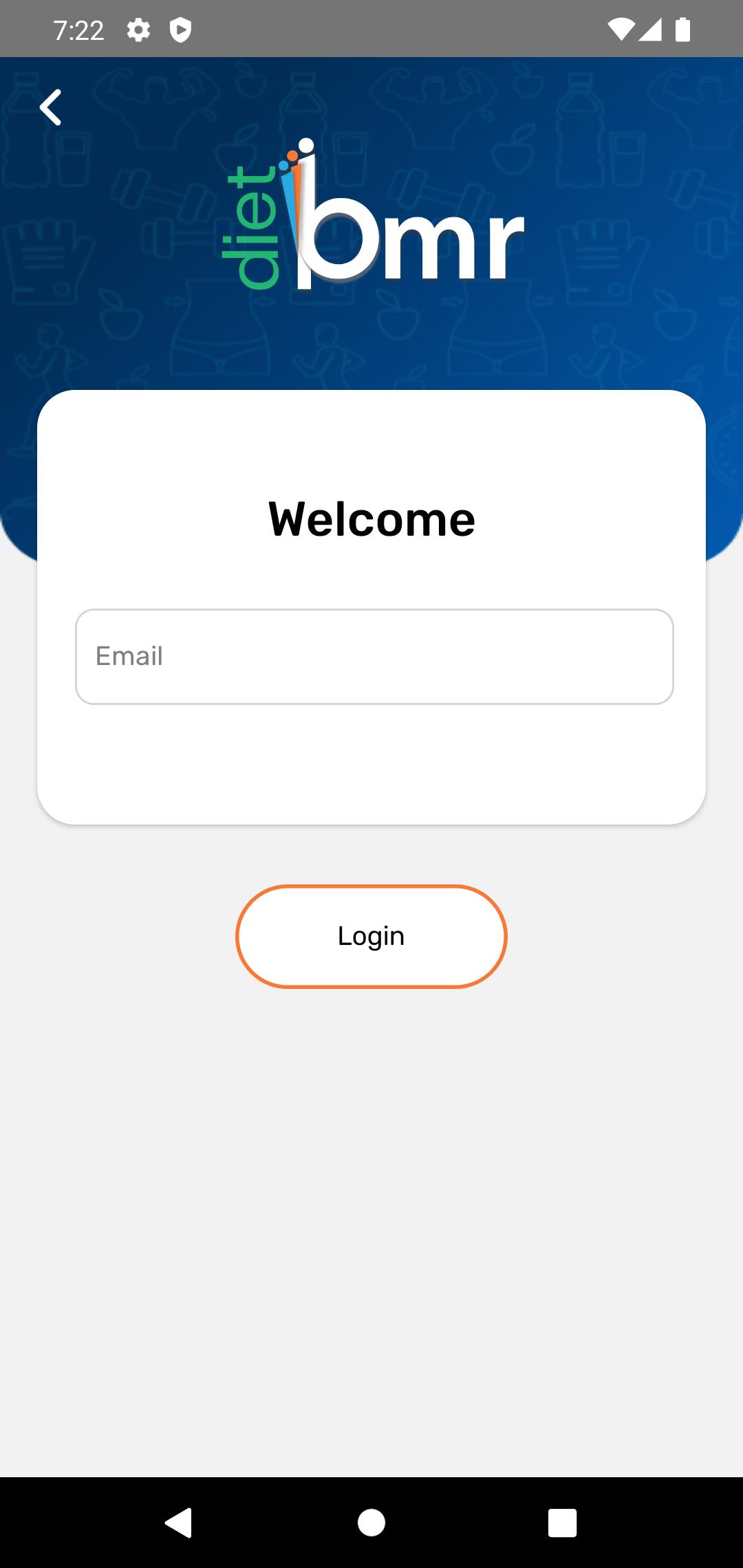Tap the system home button
This screenshot has height=1568, width=743.
click(x=371, y=1523)
